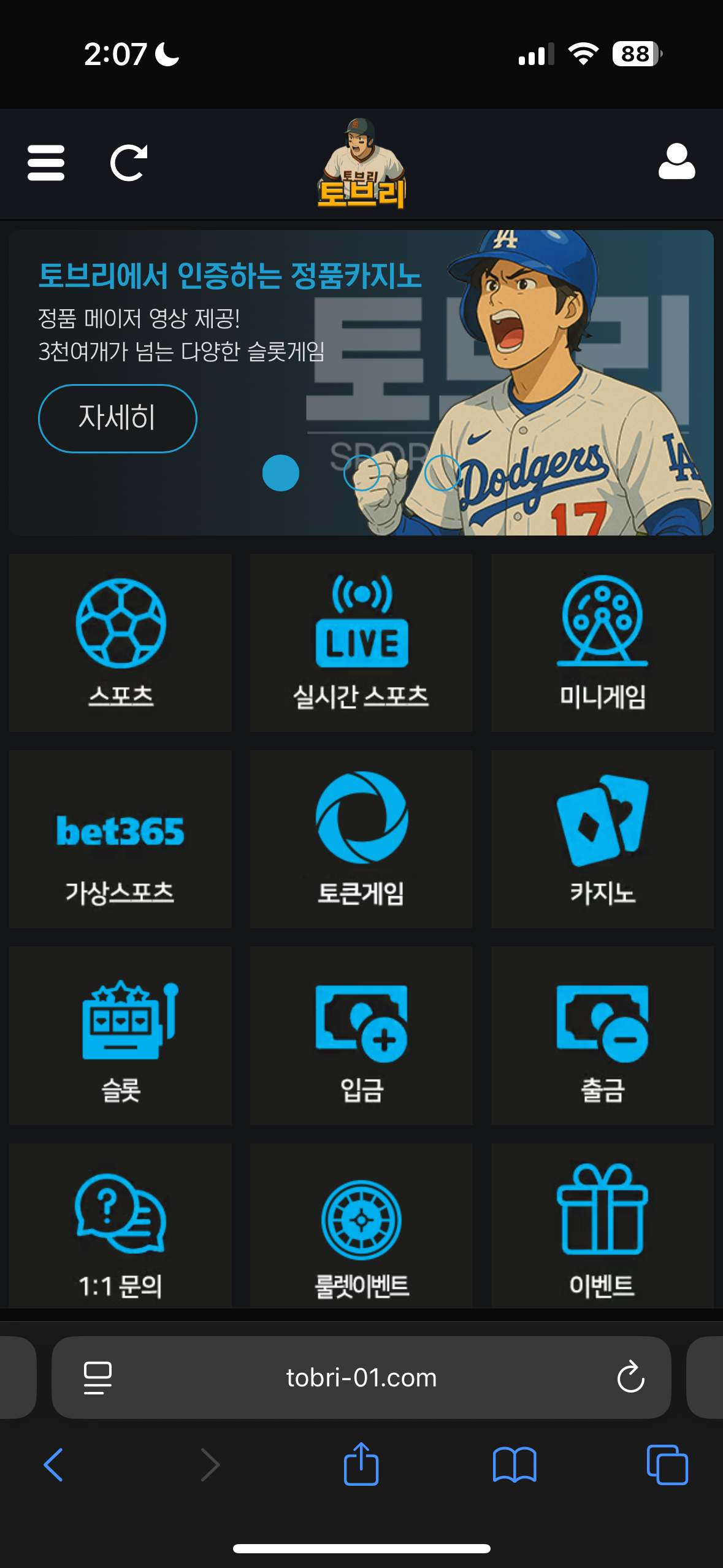Viewport: 723px width, 1568px height.
Task: Open the 실시간 스포츠 tile
Action: (361, 642)
